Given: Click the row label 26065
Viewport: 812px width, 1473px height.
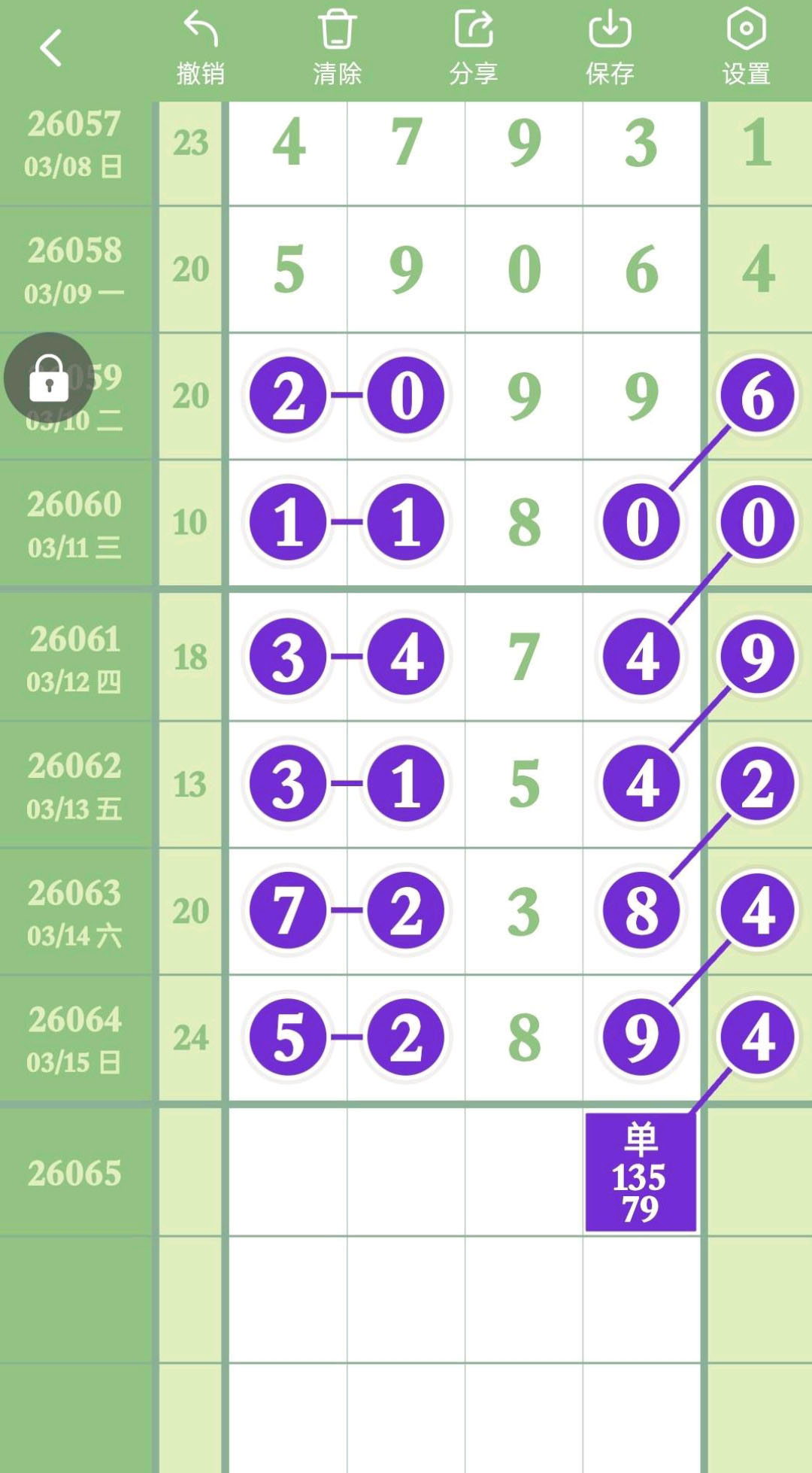Looking at the screenshot, I should (73, 1171).
